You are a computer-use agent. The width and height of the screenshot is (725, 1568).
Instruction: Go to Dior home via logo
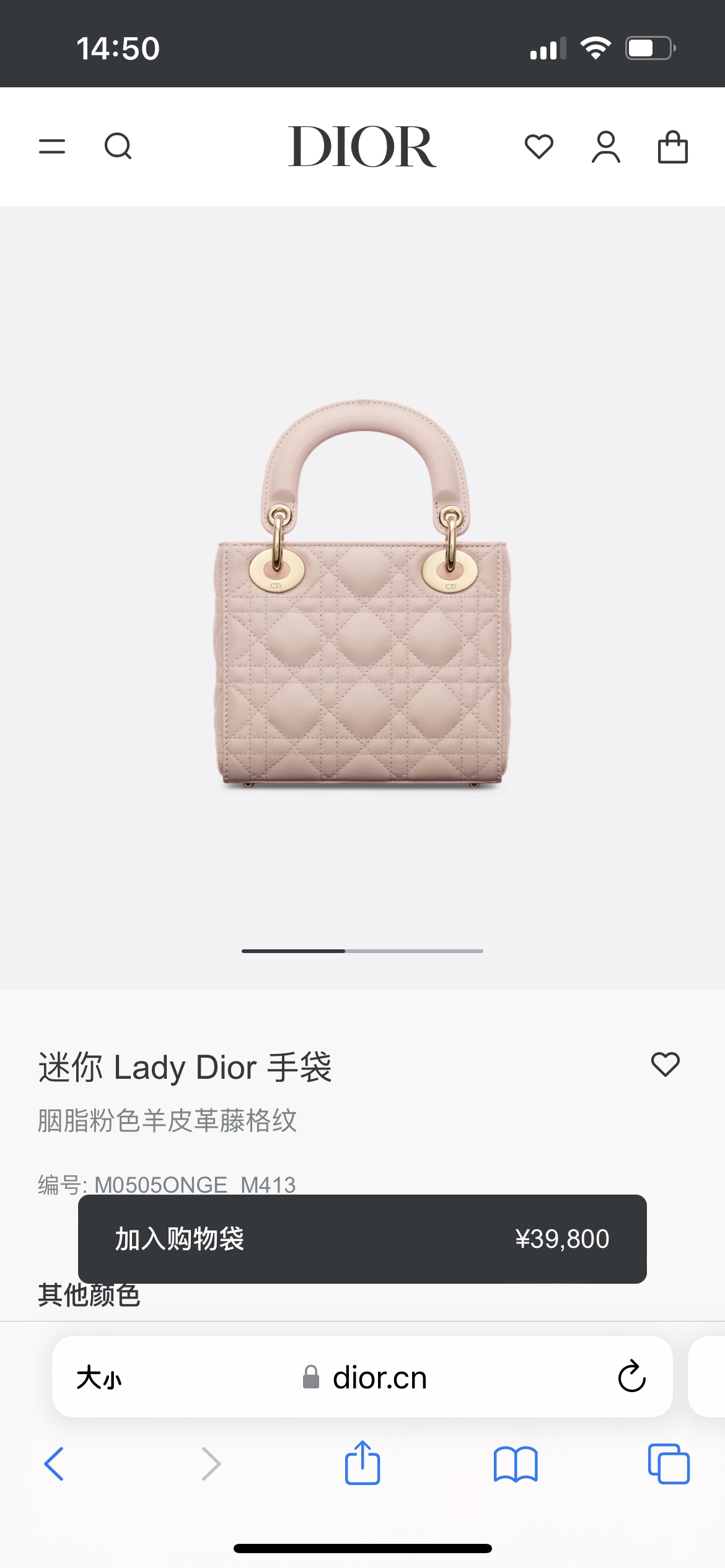click(362, 147)
